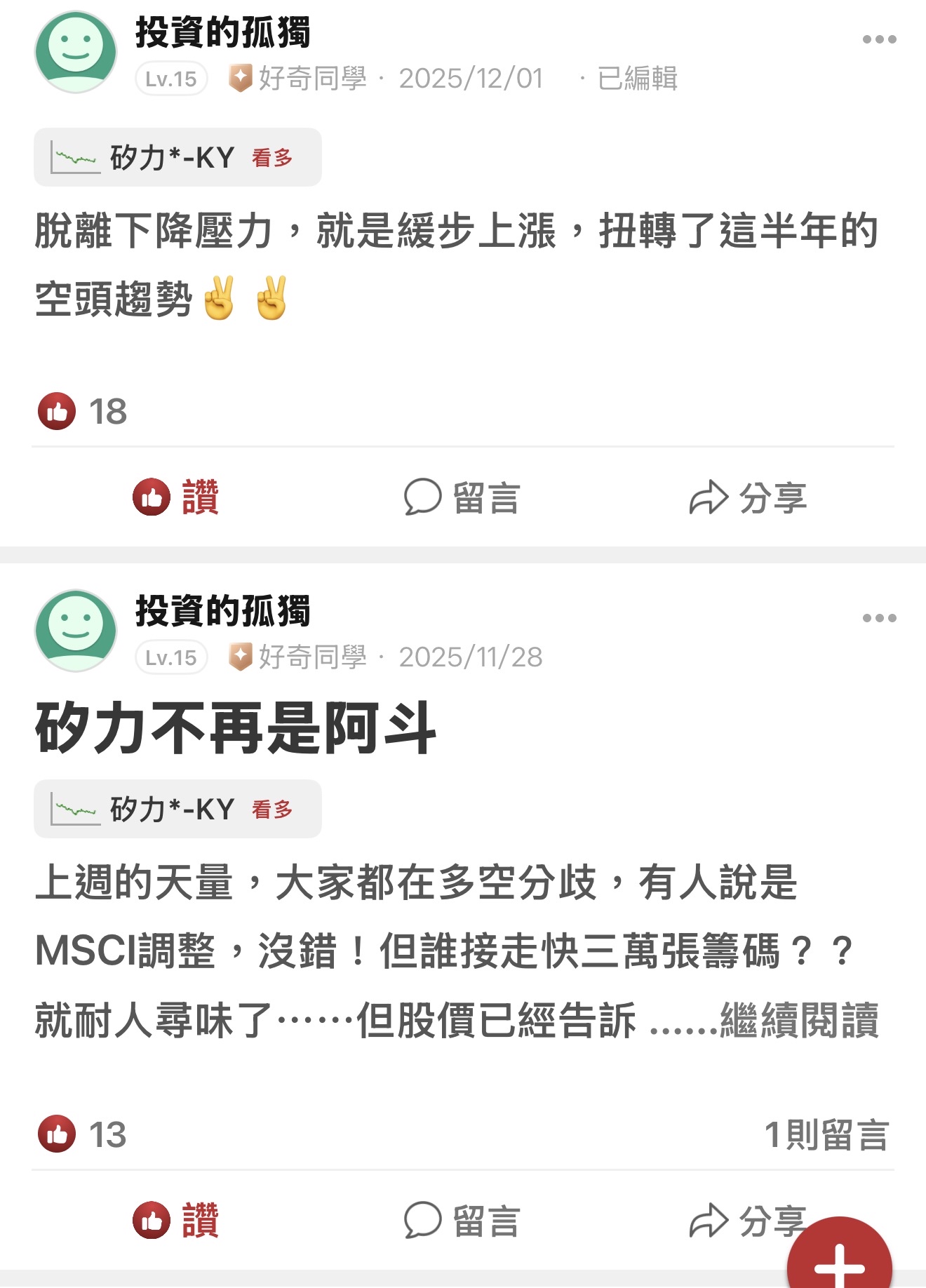926x1288 pixels.
Task: View the 1則留言 comments
Action: pos(826,1134)
